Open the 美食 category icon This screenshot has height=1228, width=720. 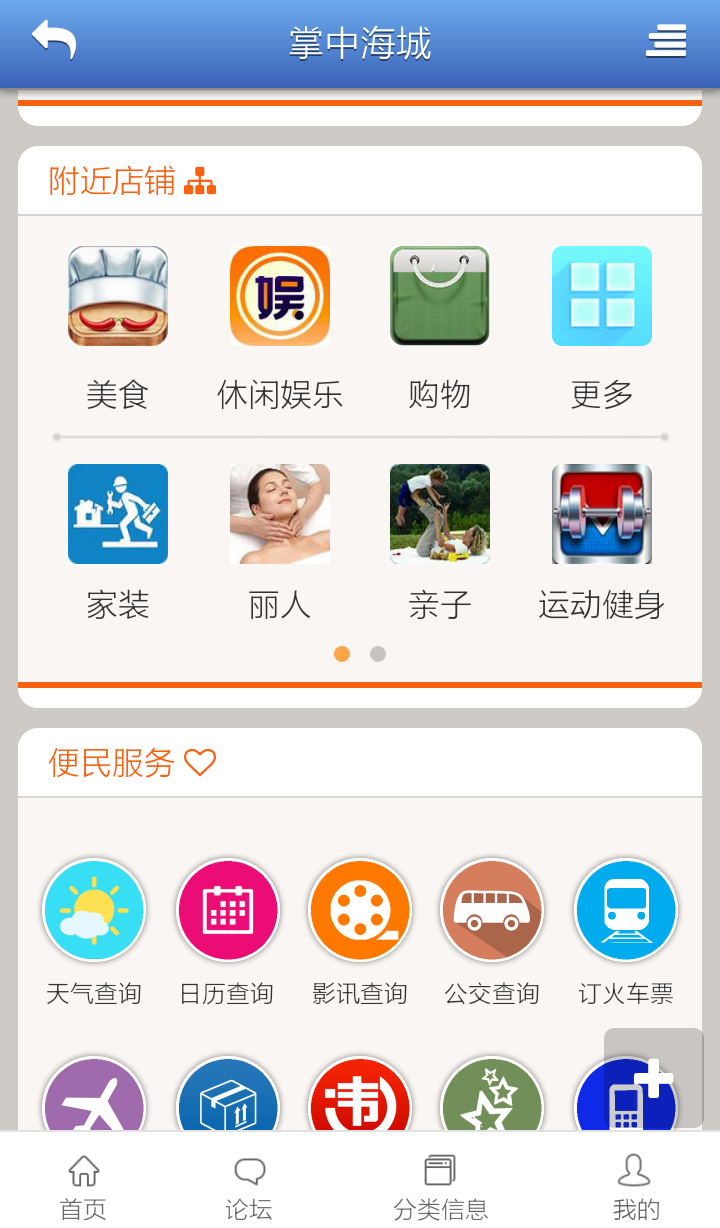coord(117,296)
